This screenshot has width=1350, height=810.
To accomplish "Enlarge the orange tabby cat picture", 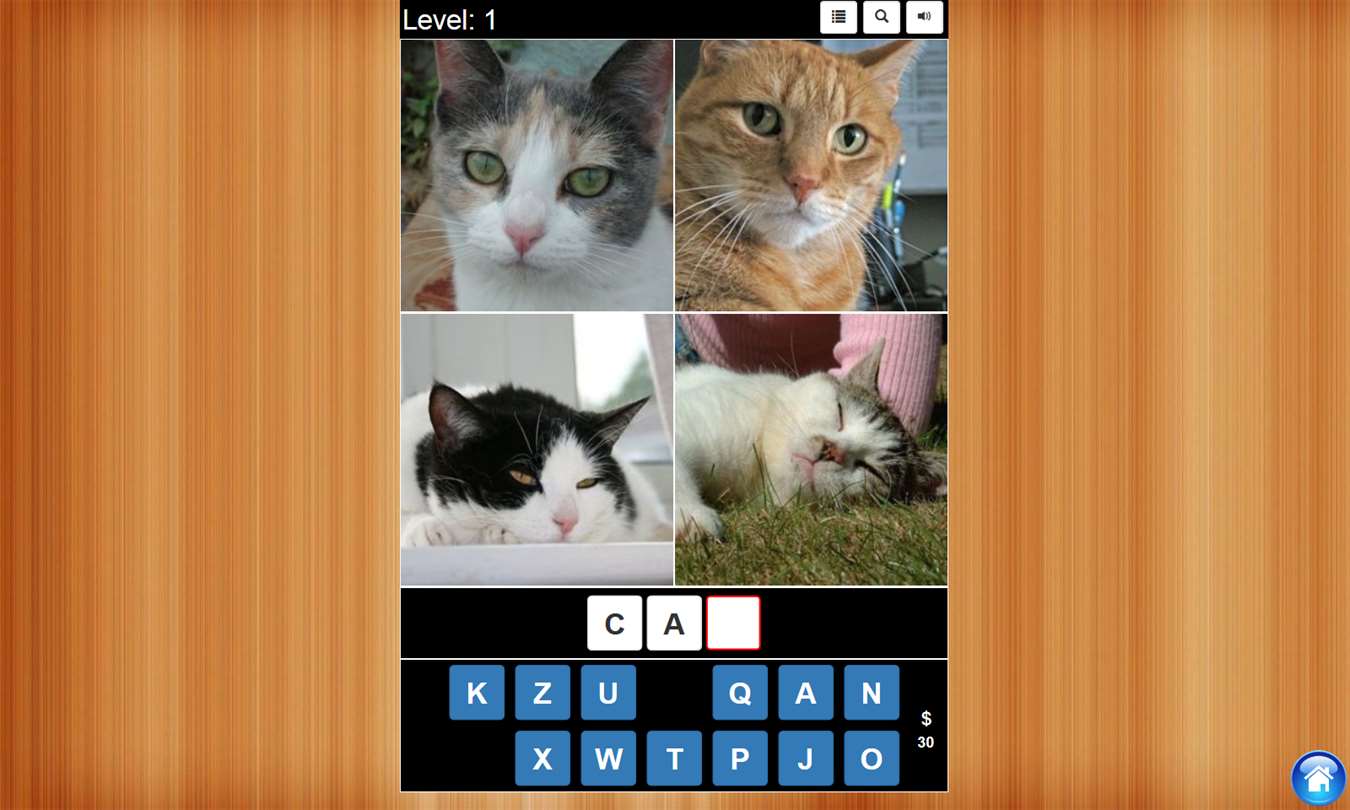I will click(811, 176).
